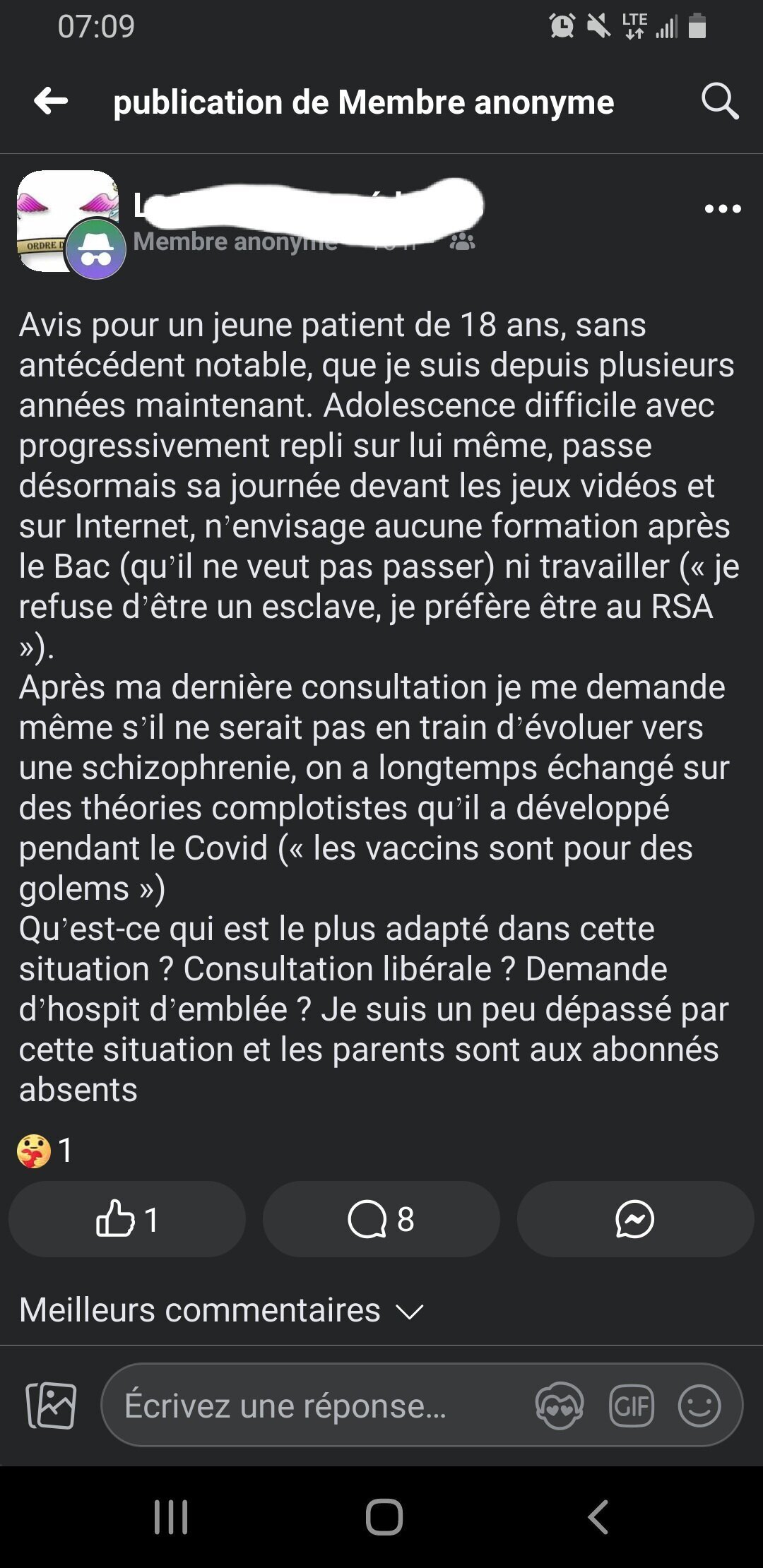
Task: Go to the home screen
Action: coord(384,1516)
